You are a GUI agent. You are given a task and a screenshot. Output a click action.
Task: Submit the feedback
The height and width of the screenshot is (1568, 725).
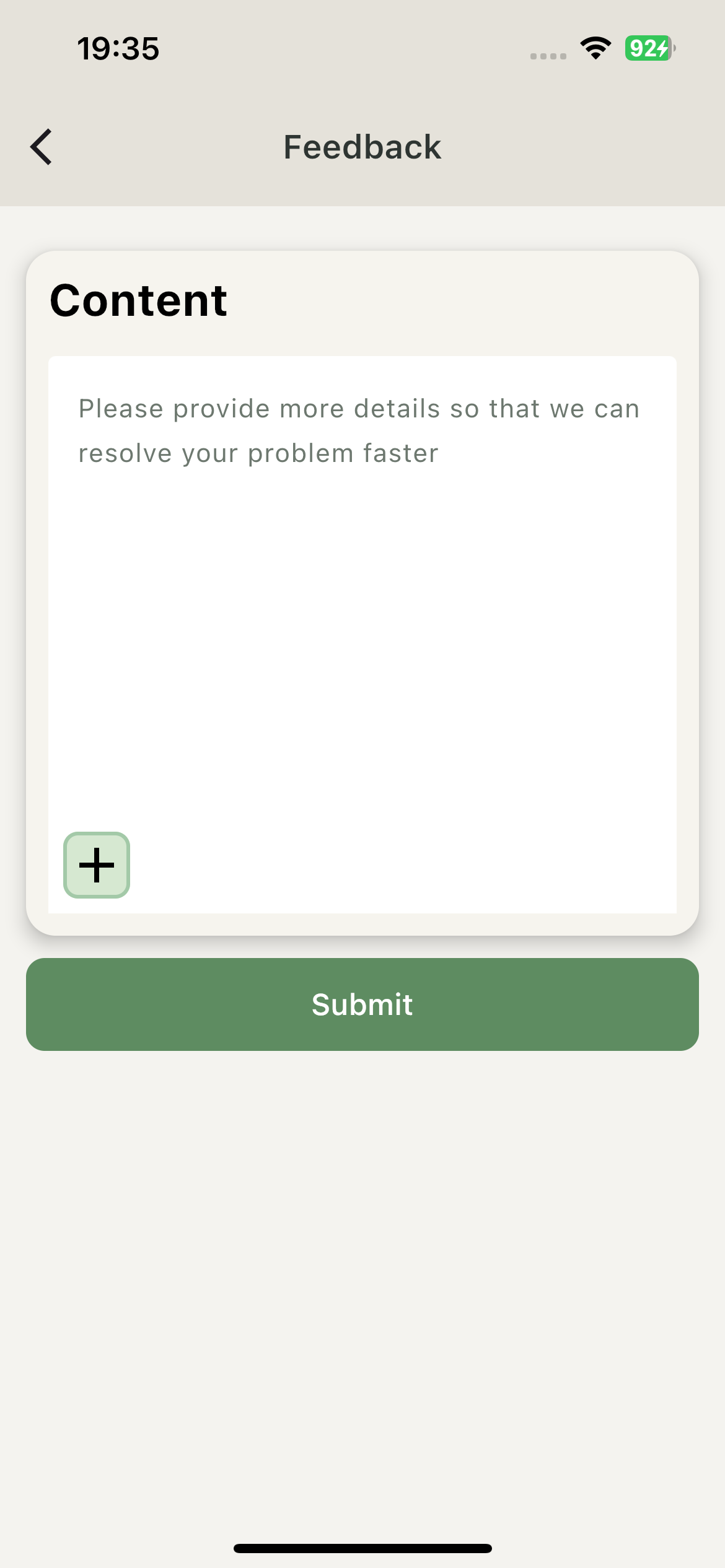[x=362, y=1004]
